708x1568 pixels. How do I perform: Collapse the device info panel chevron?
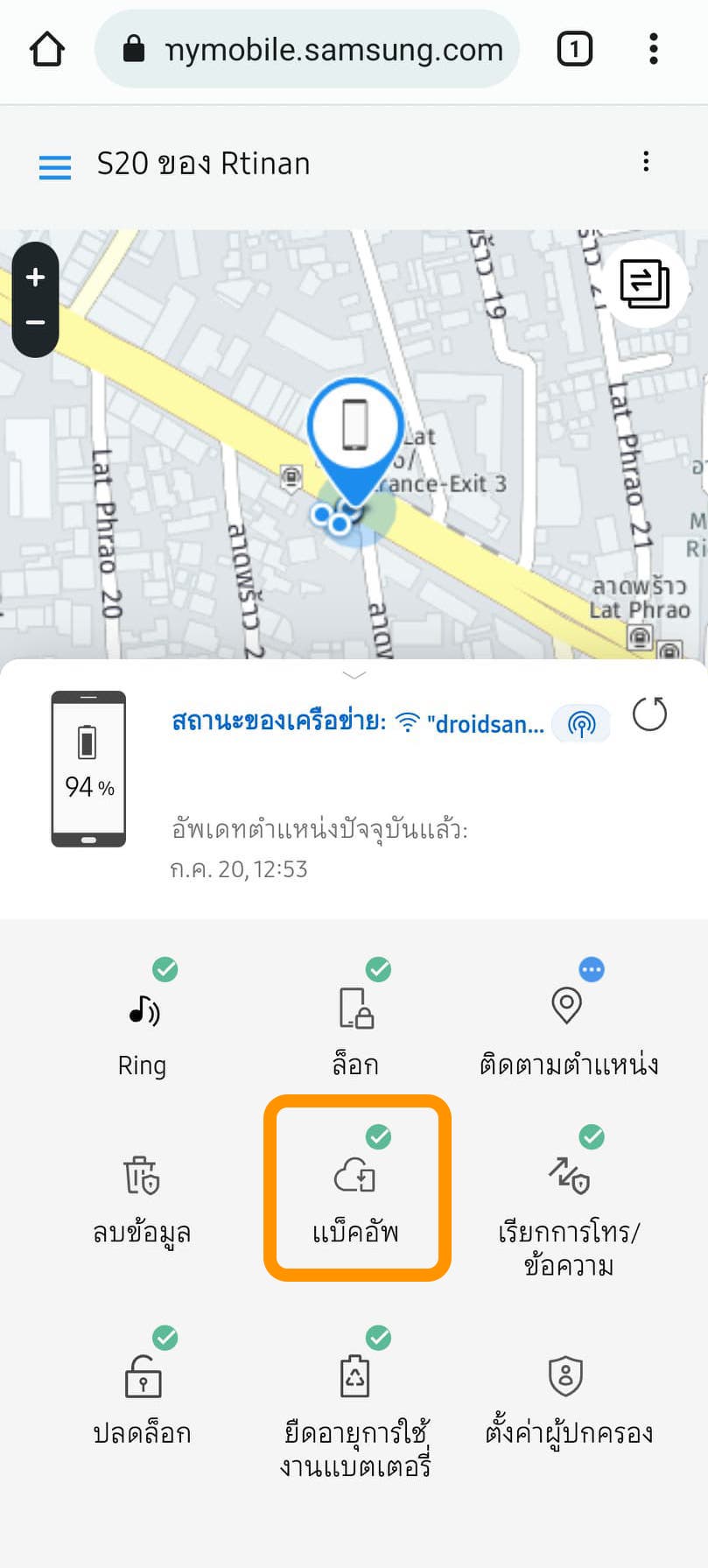point(354,675)
